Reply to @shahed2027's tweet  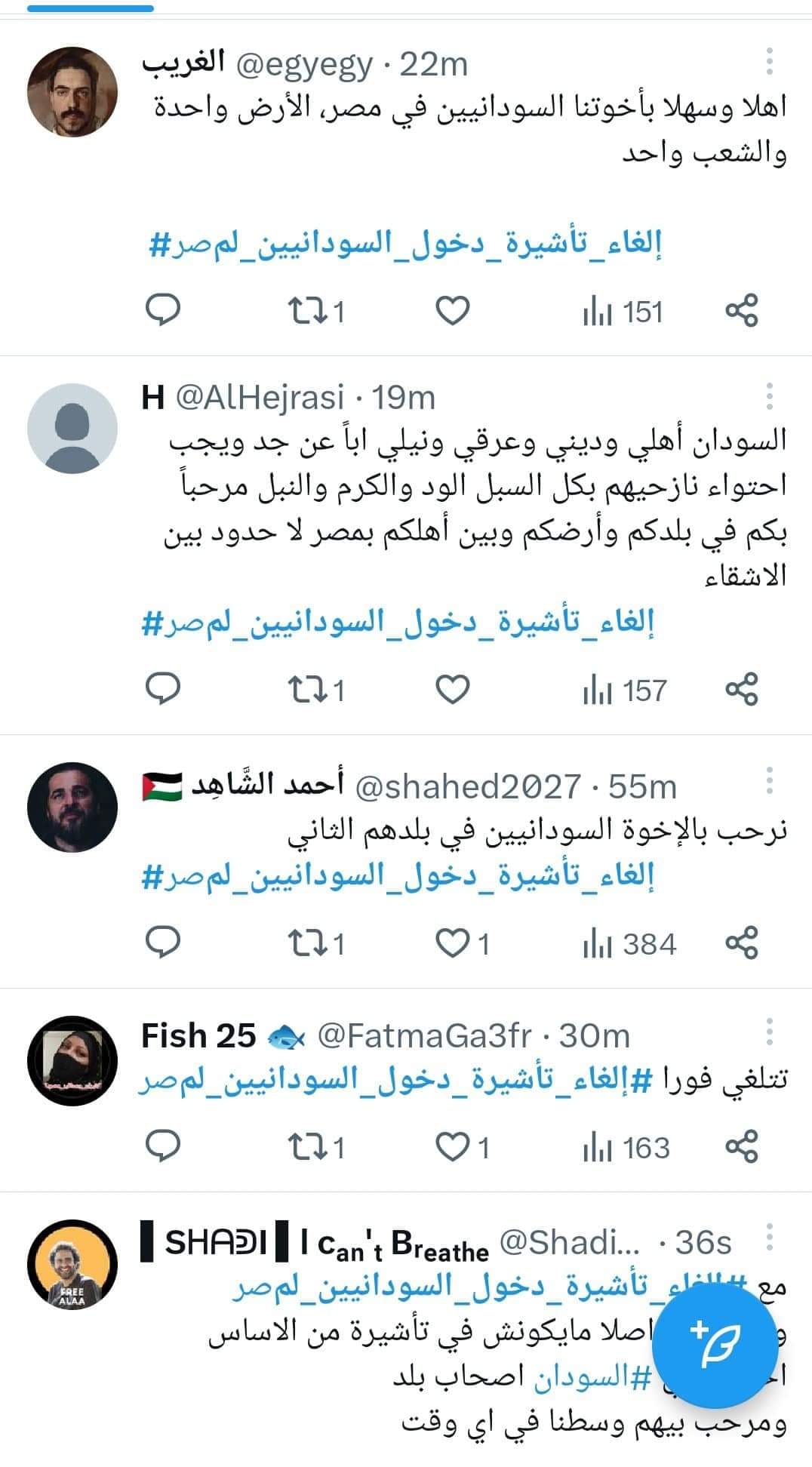pyautogui.click(x=162, y=943)
